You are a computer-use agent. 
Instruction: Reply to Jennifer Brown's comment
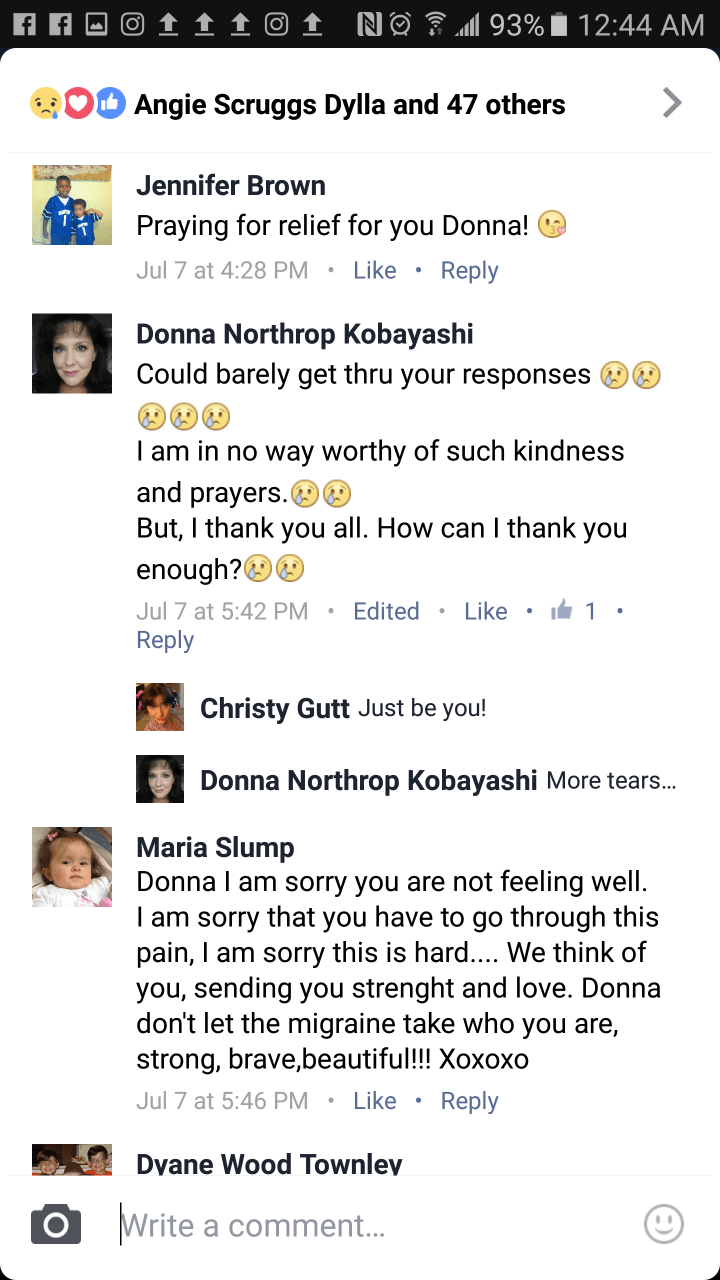point(469,270)
